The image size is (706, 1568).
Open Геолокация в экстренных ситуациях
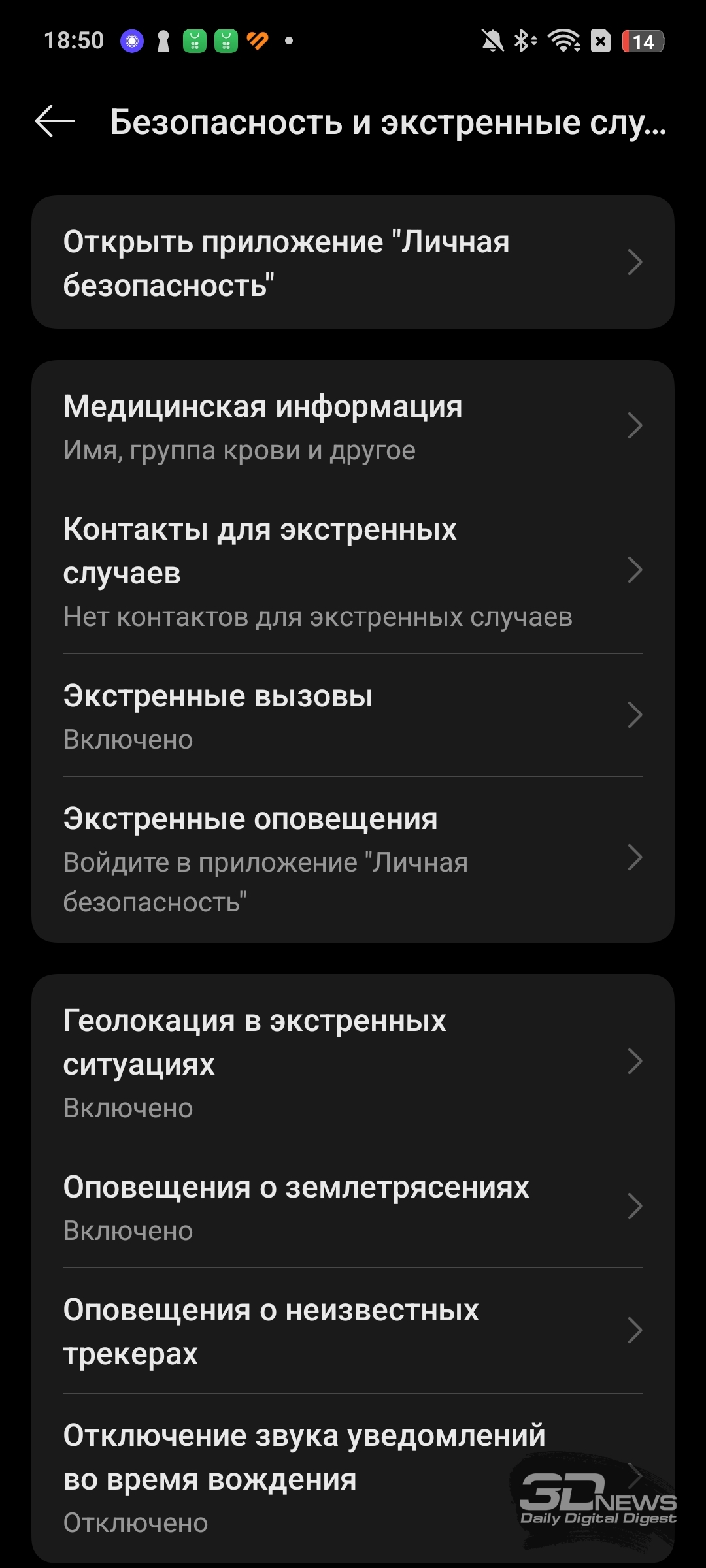[x=353, y=1061]
